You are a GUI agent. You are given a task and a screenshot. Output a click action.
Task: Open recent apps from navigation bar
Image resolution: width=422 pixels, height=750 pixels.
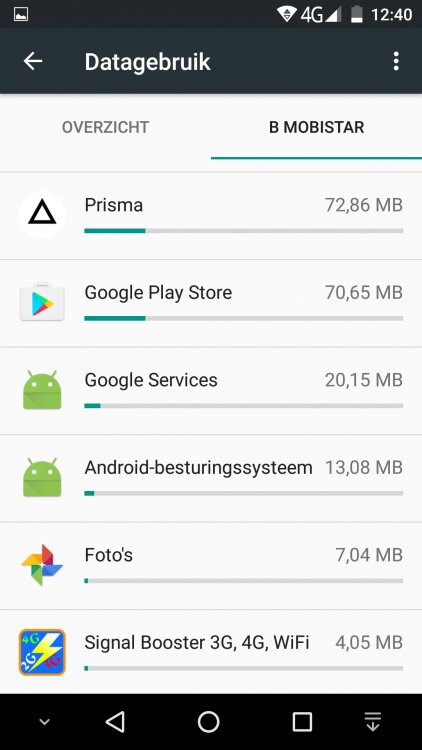tap(302, 722)
